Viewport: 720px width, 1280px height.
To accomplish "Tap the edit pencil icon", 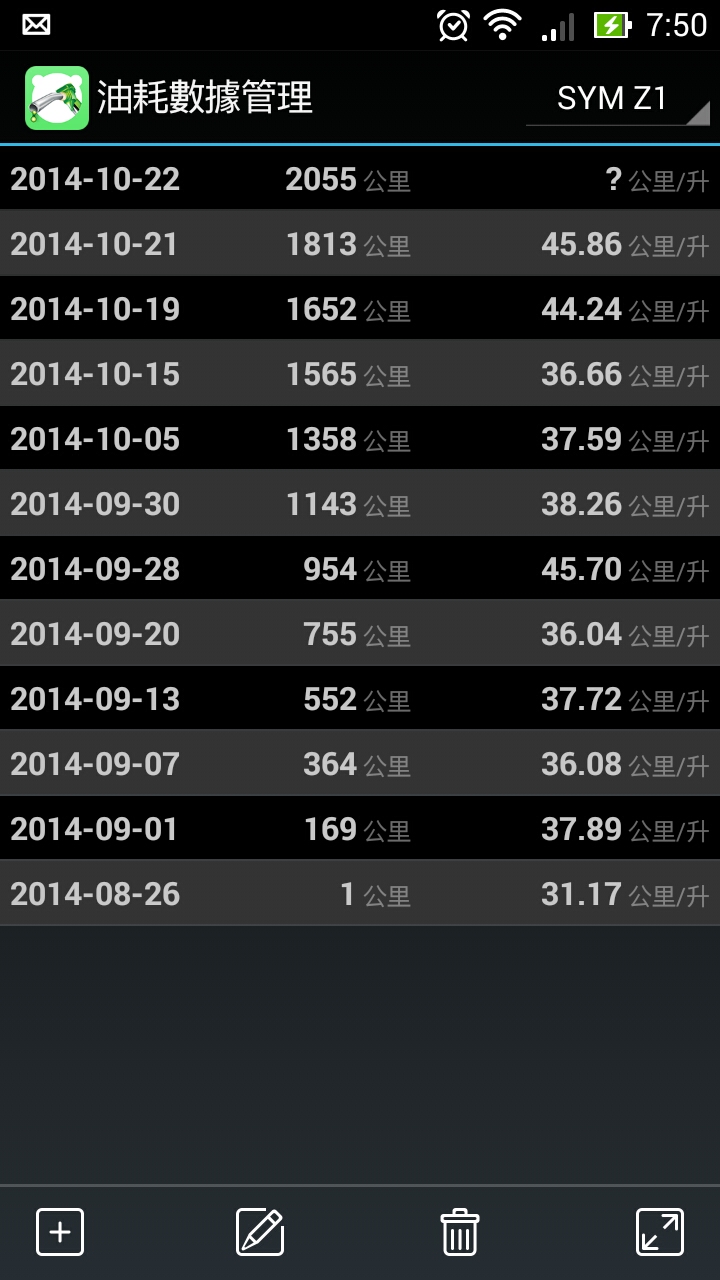I will 260,1232.
